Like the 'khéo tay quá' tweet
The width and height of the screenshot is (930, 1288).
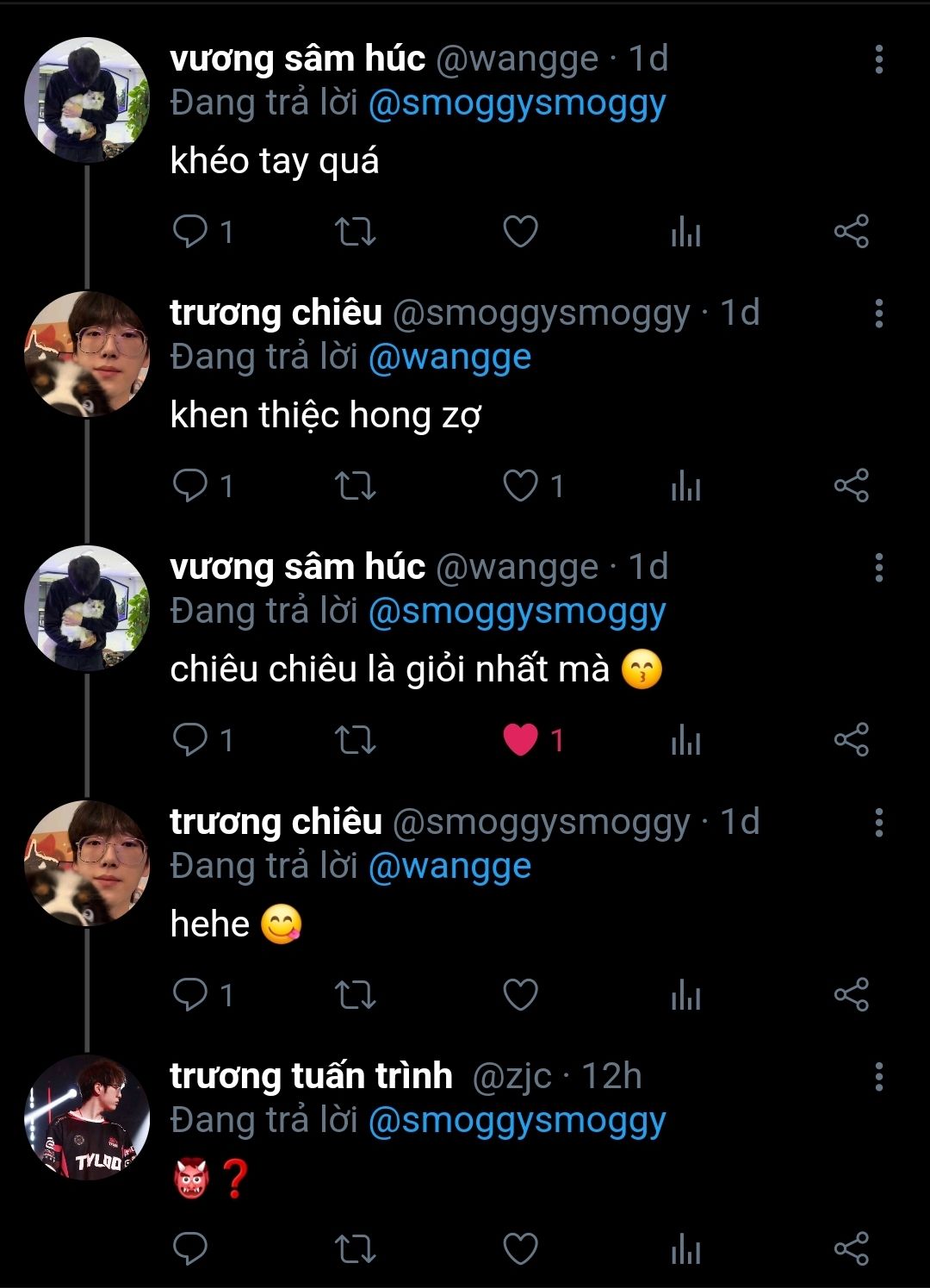pos(520,232)
